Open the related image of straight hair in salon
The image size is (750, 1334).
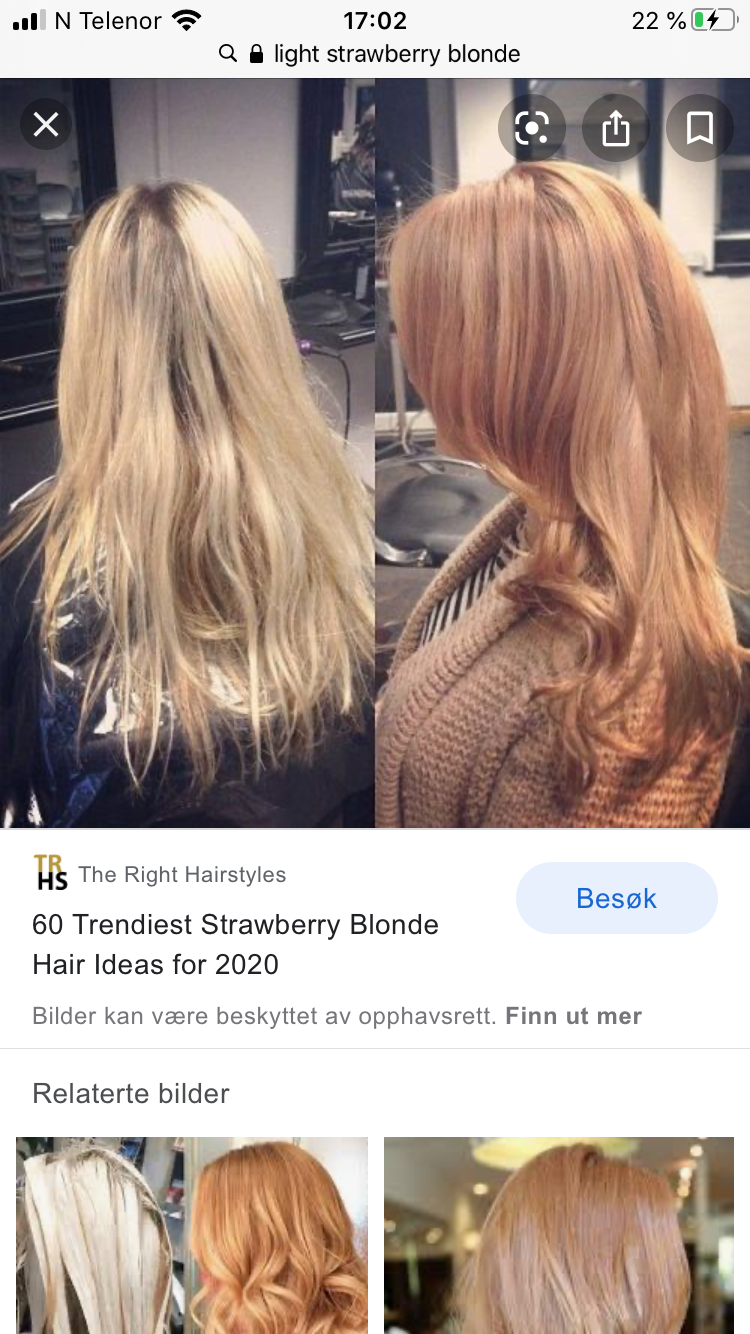(x=559, y=1235)
